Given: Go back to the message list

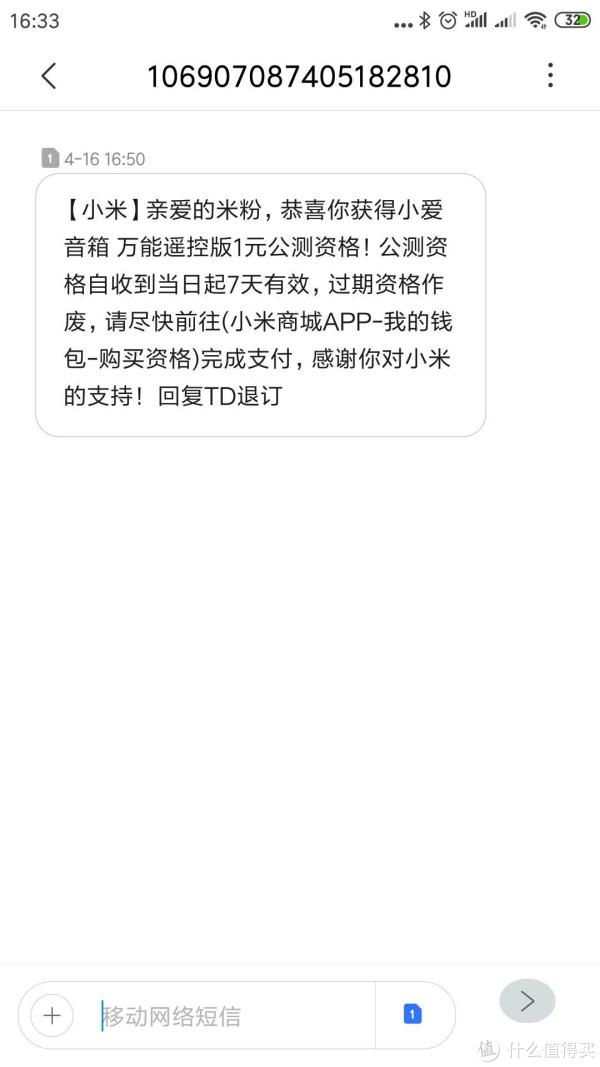Looking at the screenshot, I should point(49,76).
